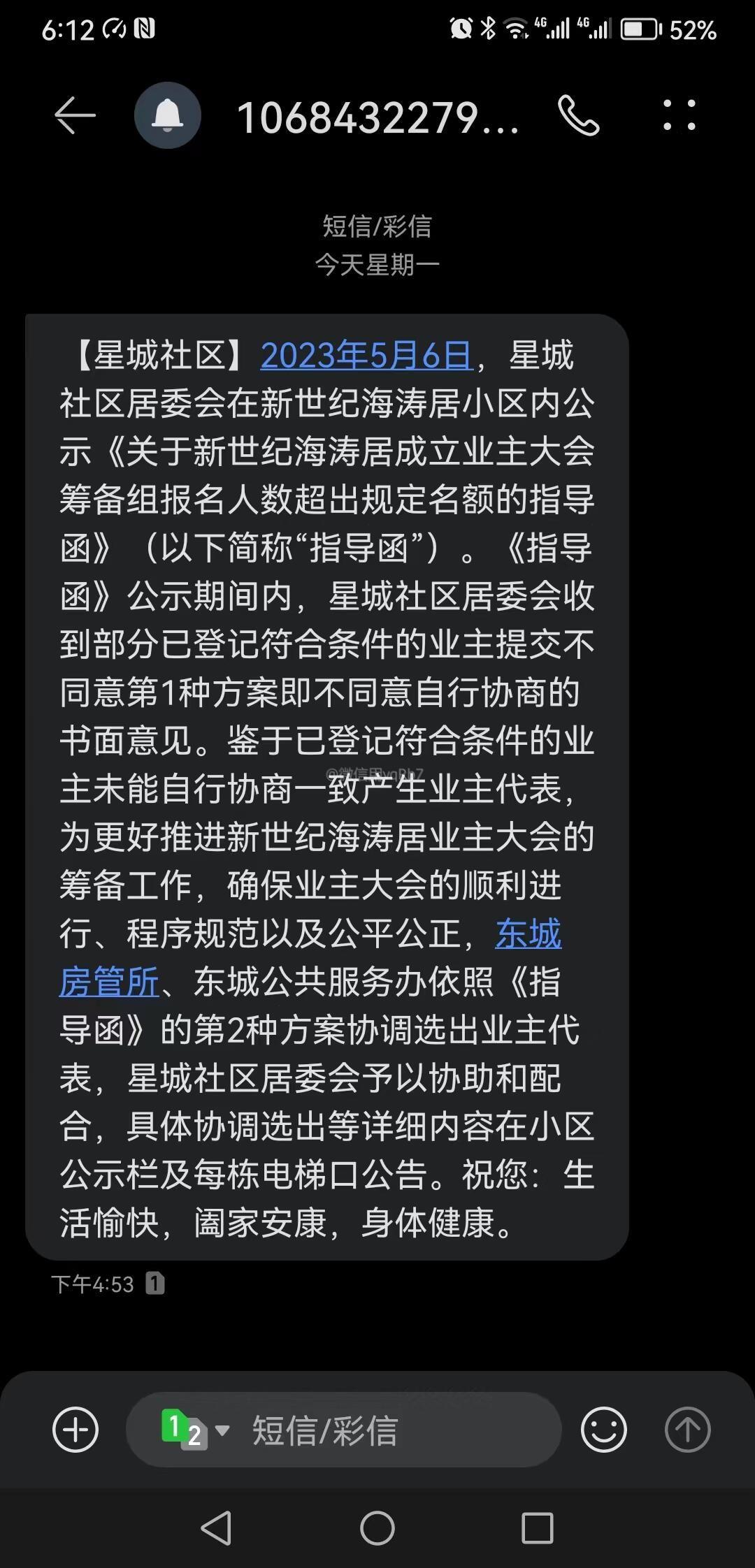Open the system recent apps view
Screen dimensions: 755x1568
click(x=538, y=1528)
